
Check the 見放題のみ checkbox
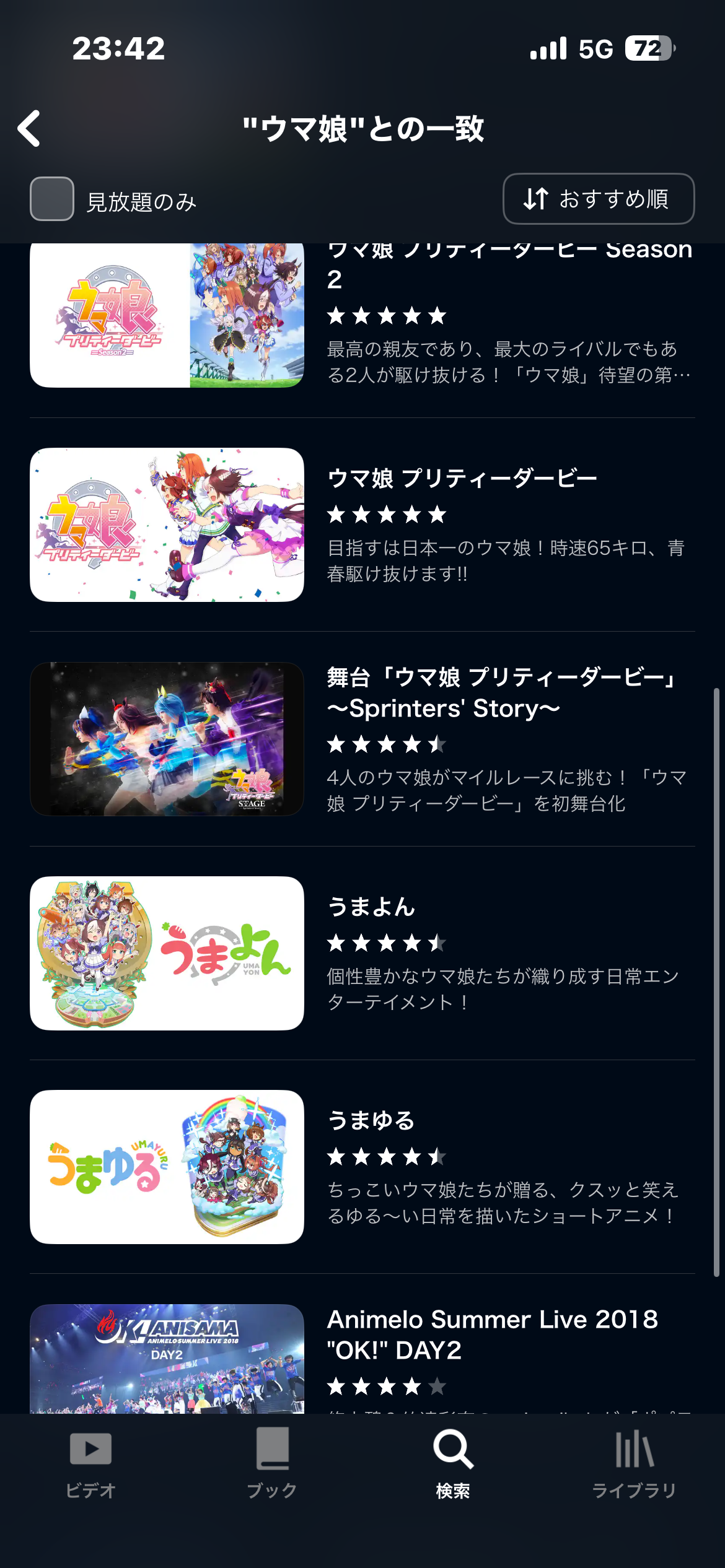tap(52, 199)
